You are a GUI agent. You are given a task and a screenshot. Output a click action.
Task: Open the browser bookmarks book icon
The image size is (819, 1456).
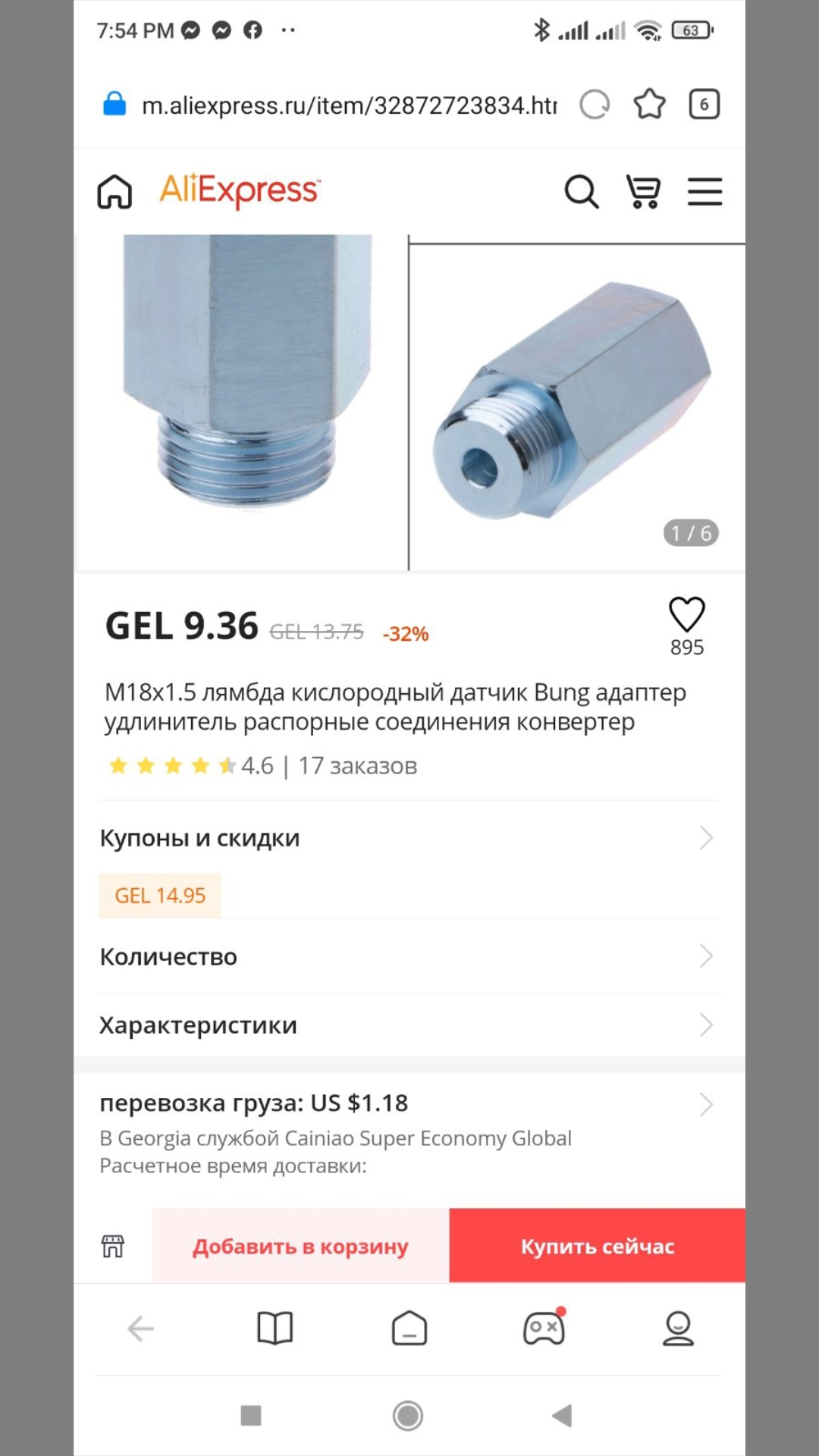(275, 1328)
